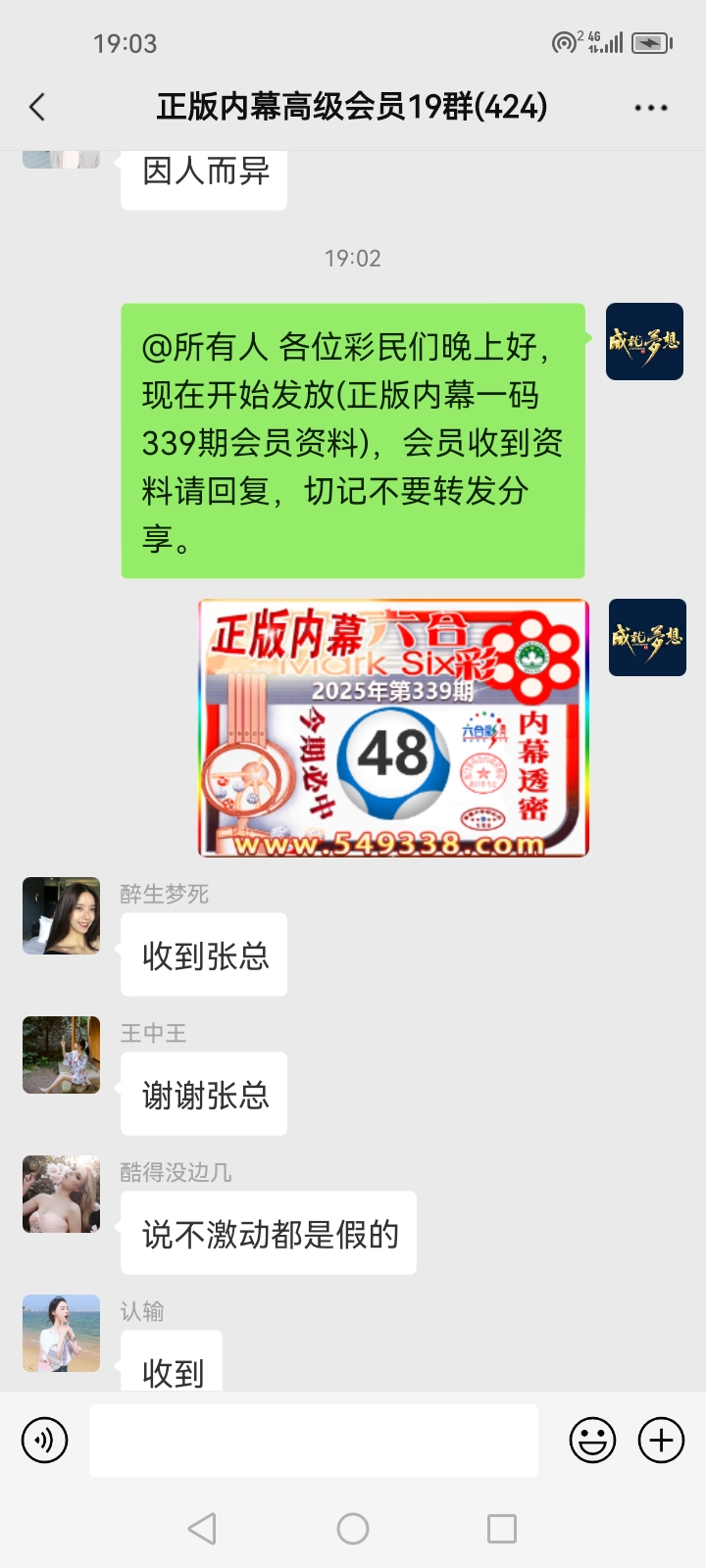Tap the avatar of 醉生梦死
Image resolution: width=706 pixels, height=1568 pixels.
[x=62, y=916]
